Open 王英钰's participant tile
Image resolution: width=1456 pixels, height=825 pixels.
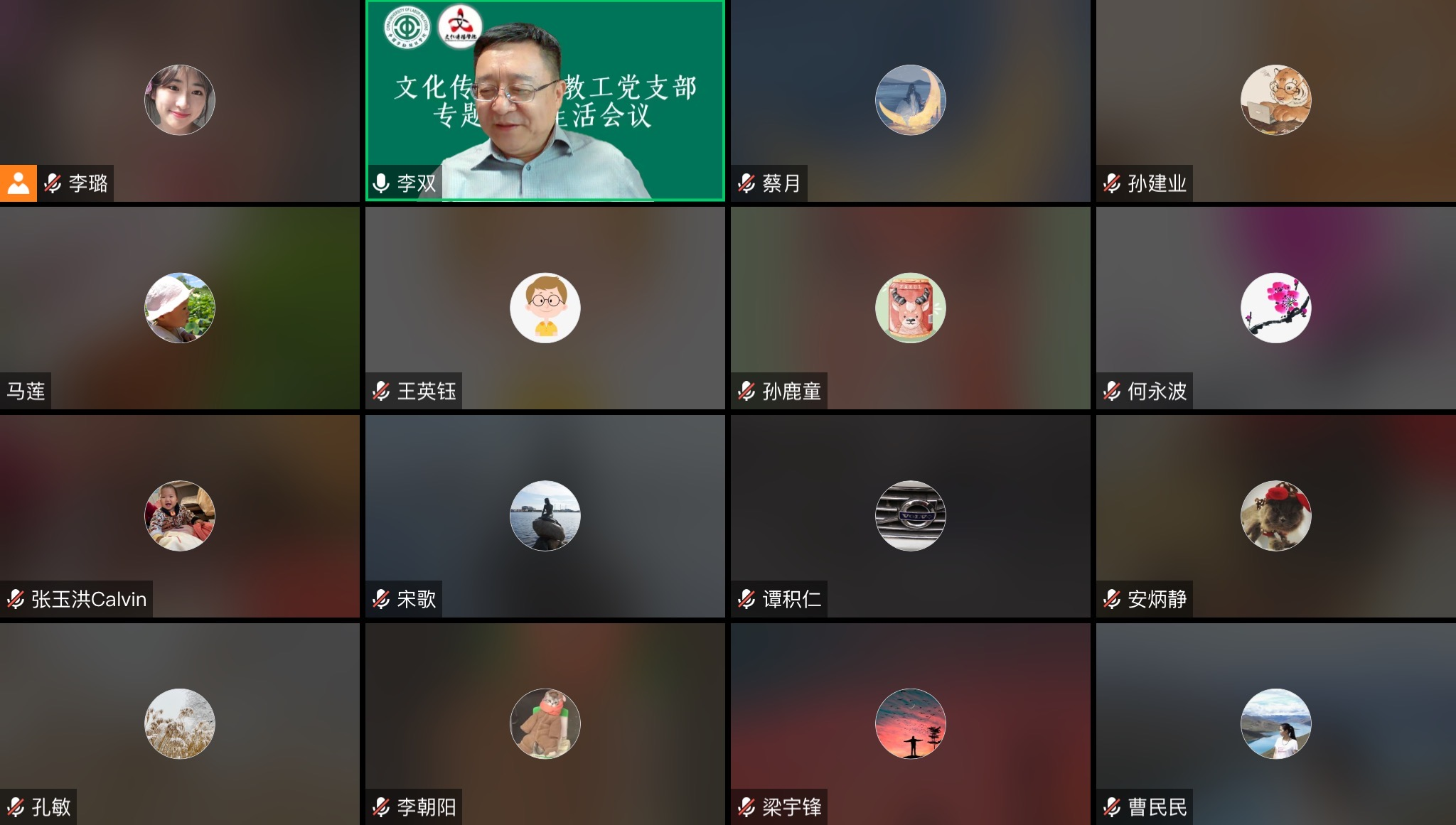pyautogui.click(x=545, y=308)
